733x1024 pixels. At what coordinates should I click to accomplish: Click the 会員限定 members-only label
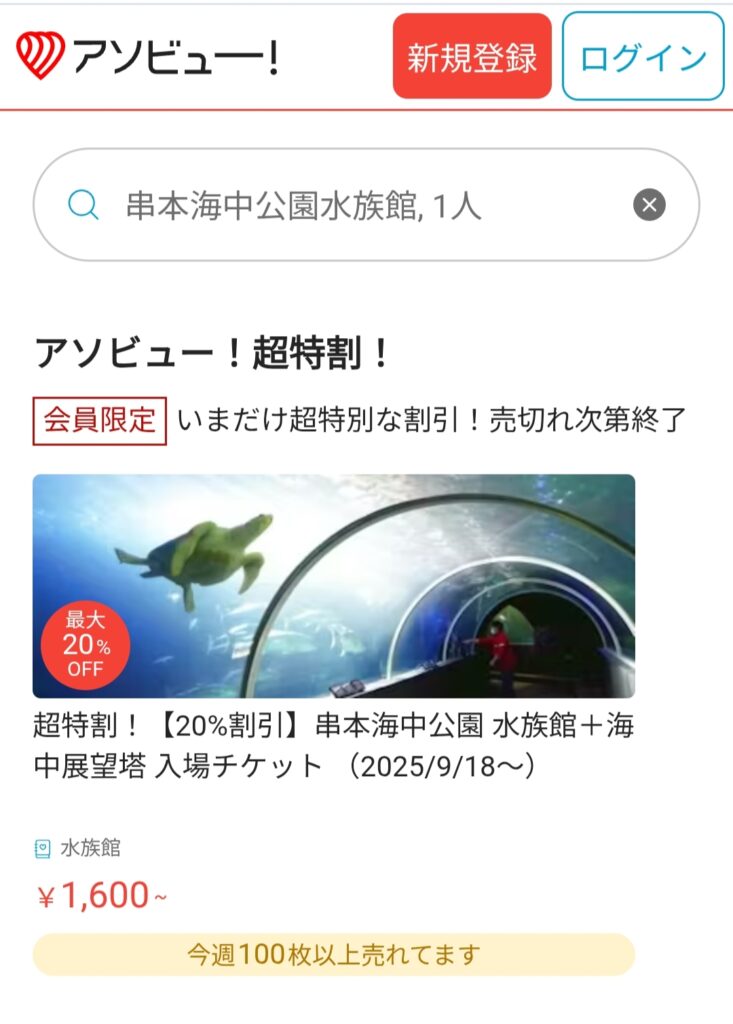click(x=100, y=420)
